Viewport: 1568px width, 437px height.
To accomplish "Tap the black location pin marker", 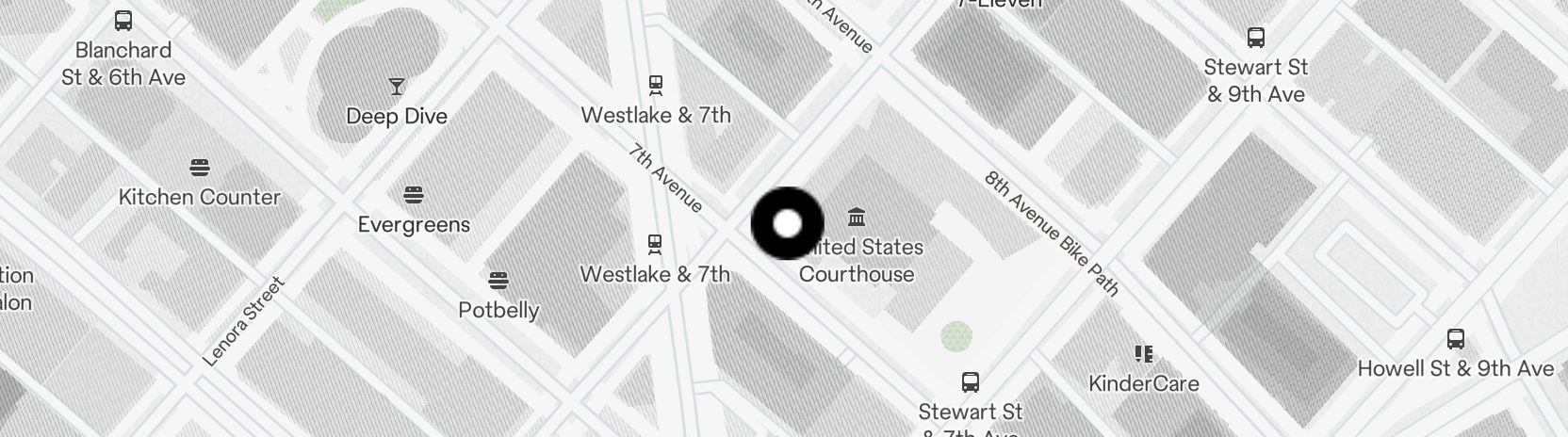I will (787, 224).
